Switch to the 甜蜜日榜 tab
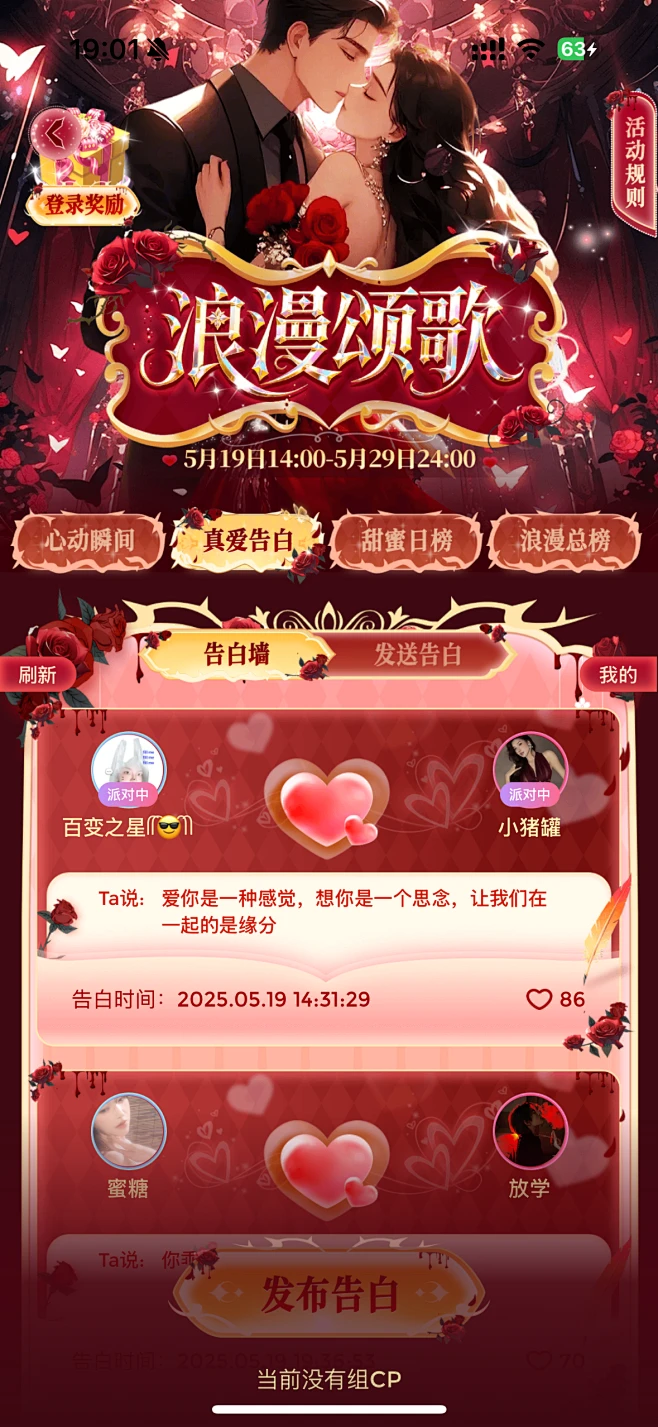The height and width of the screenshot is (1427, 658). click(406, 541)
